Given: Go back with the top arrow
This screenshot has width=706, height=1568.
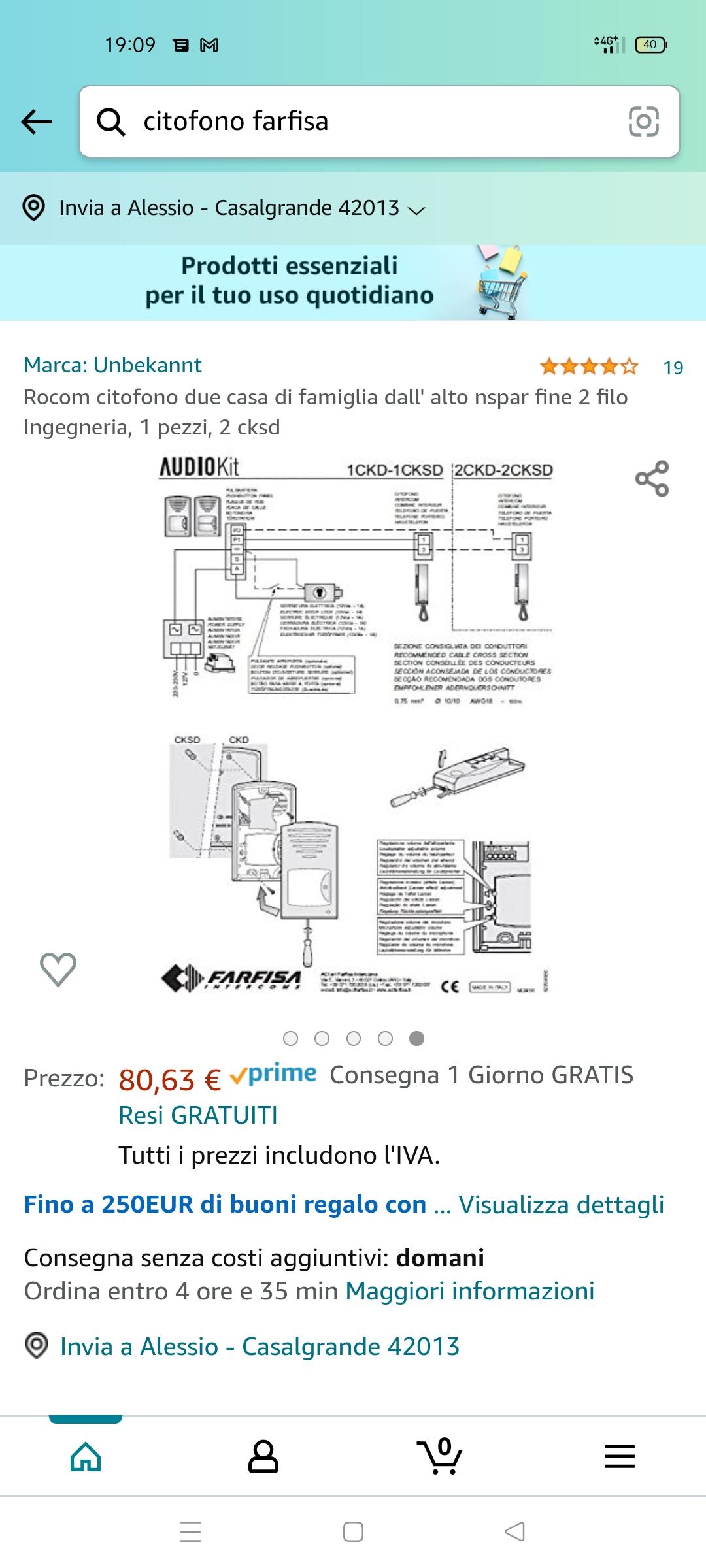Looking at the screenshot, I should 37,122.
